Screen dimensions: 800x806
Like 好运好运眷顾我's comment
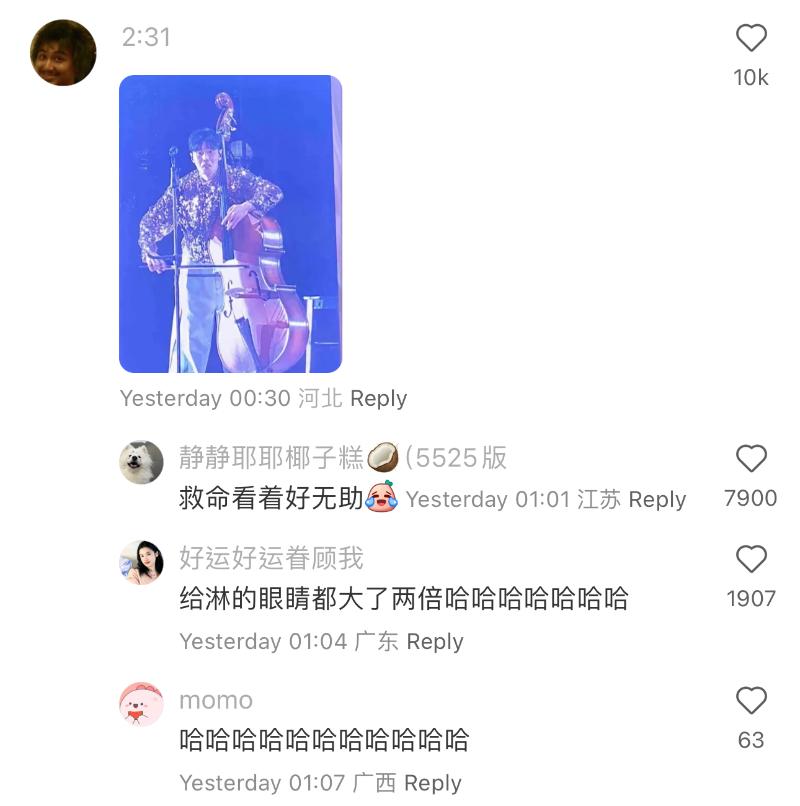coord(751,560)
